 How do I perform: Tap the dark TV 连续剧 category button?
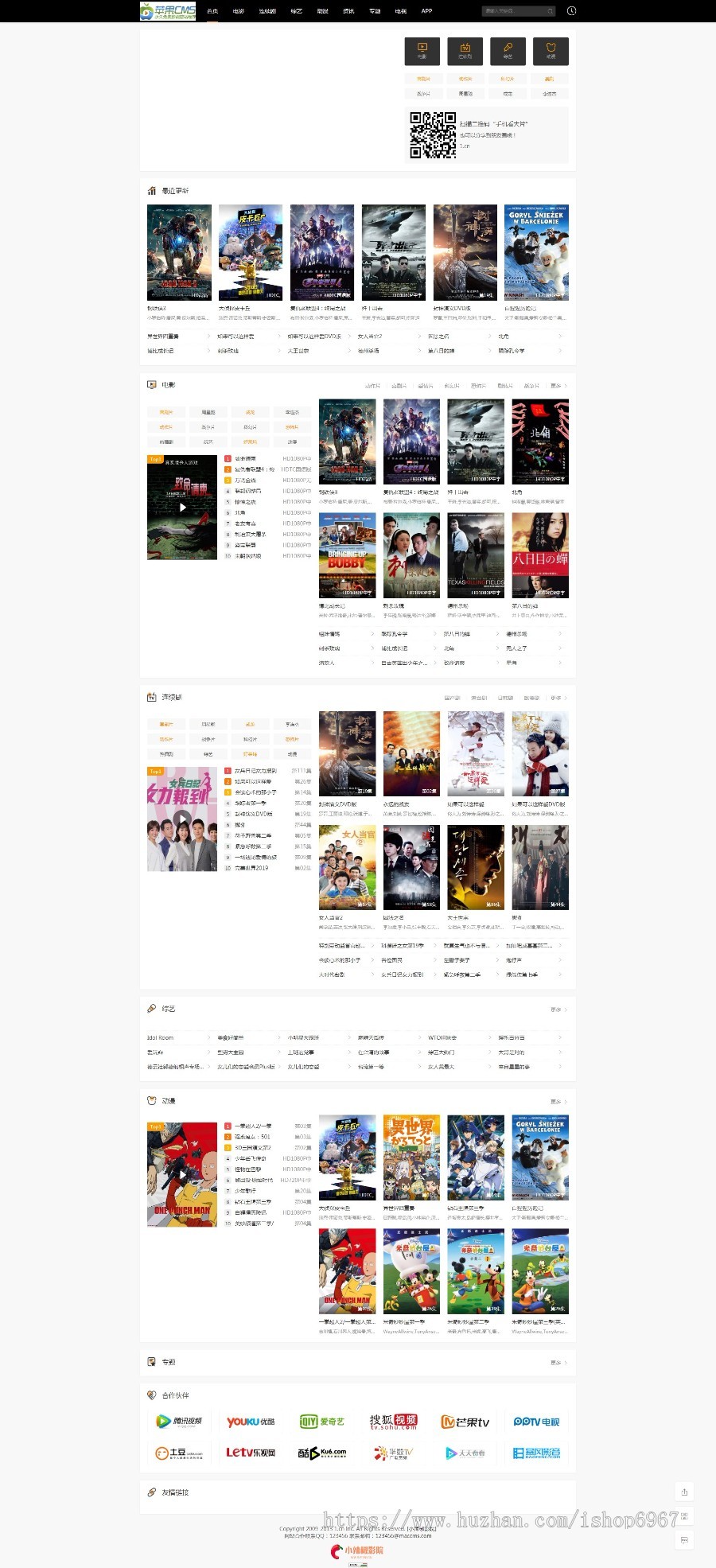point(465,51)
